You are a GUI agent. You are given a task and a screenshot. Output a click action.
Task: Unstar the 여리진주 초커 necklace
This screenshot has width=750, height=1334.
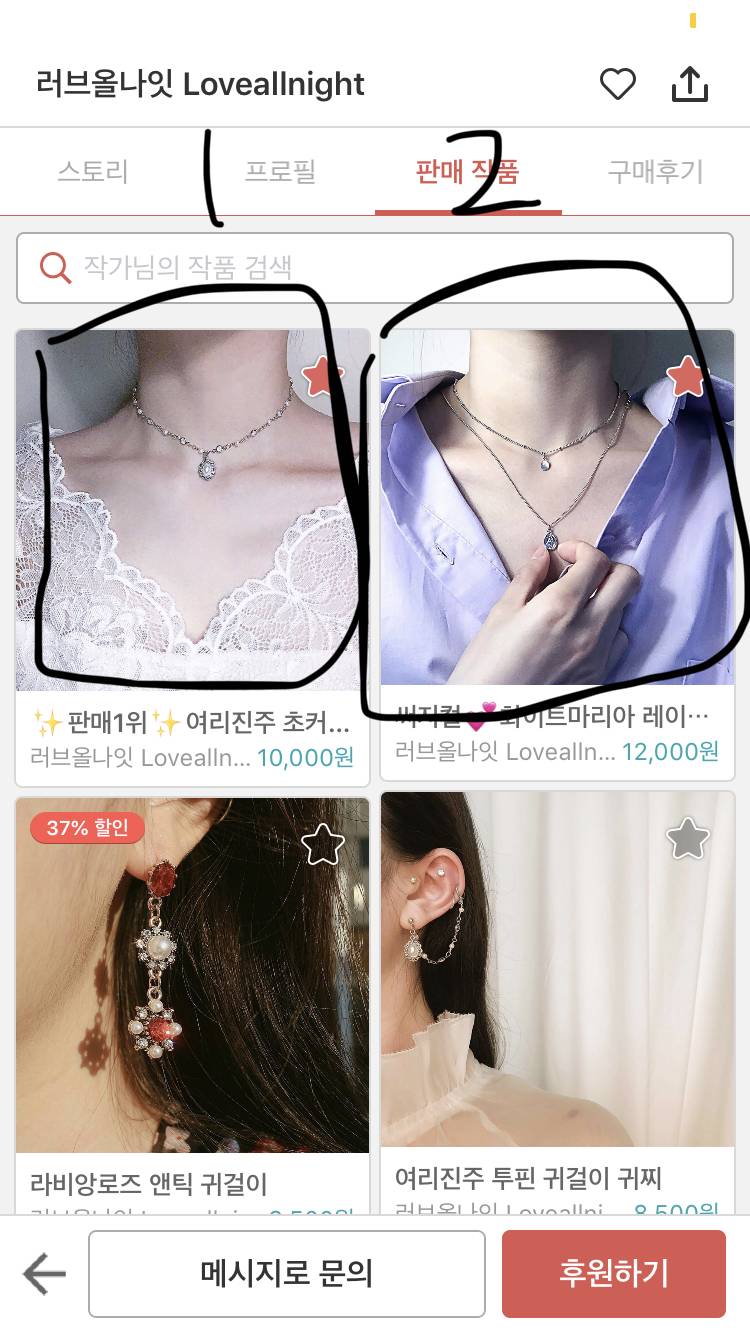(322, 378)
